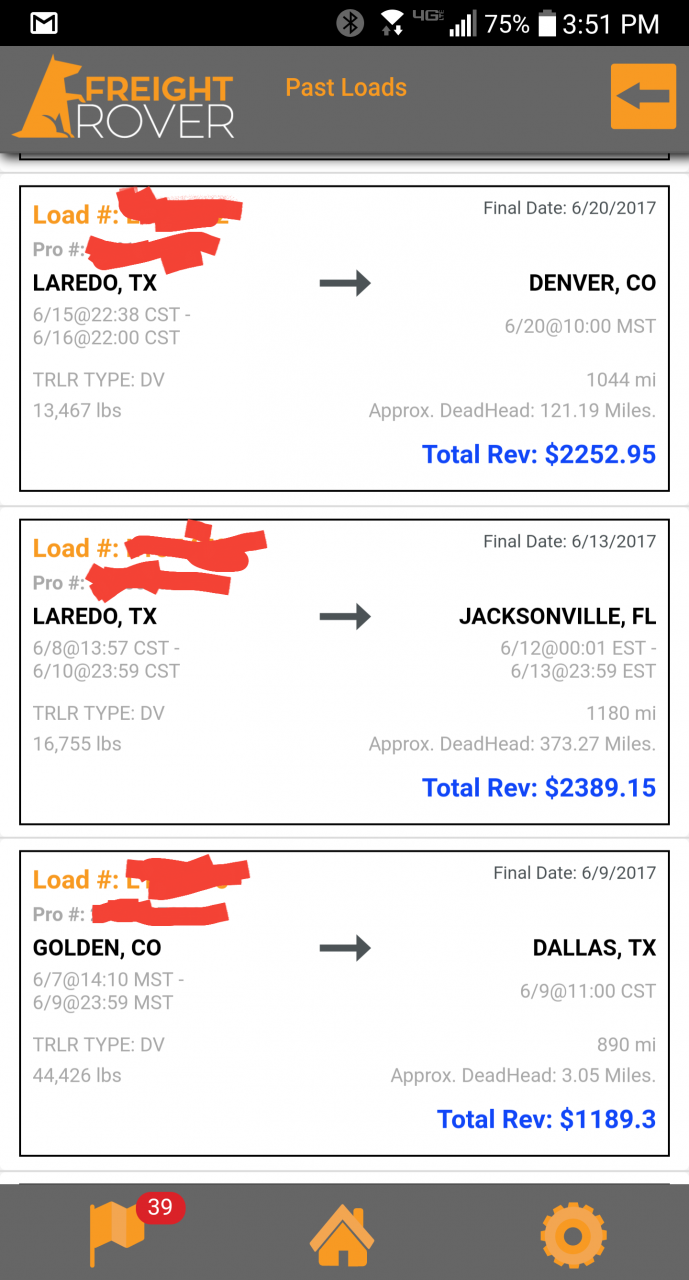Open the Laredo to Denver load card

[x=344, y=338]
